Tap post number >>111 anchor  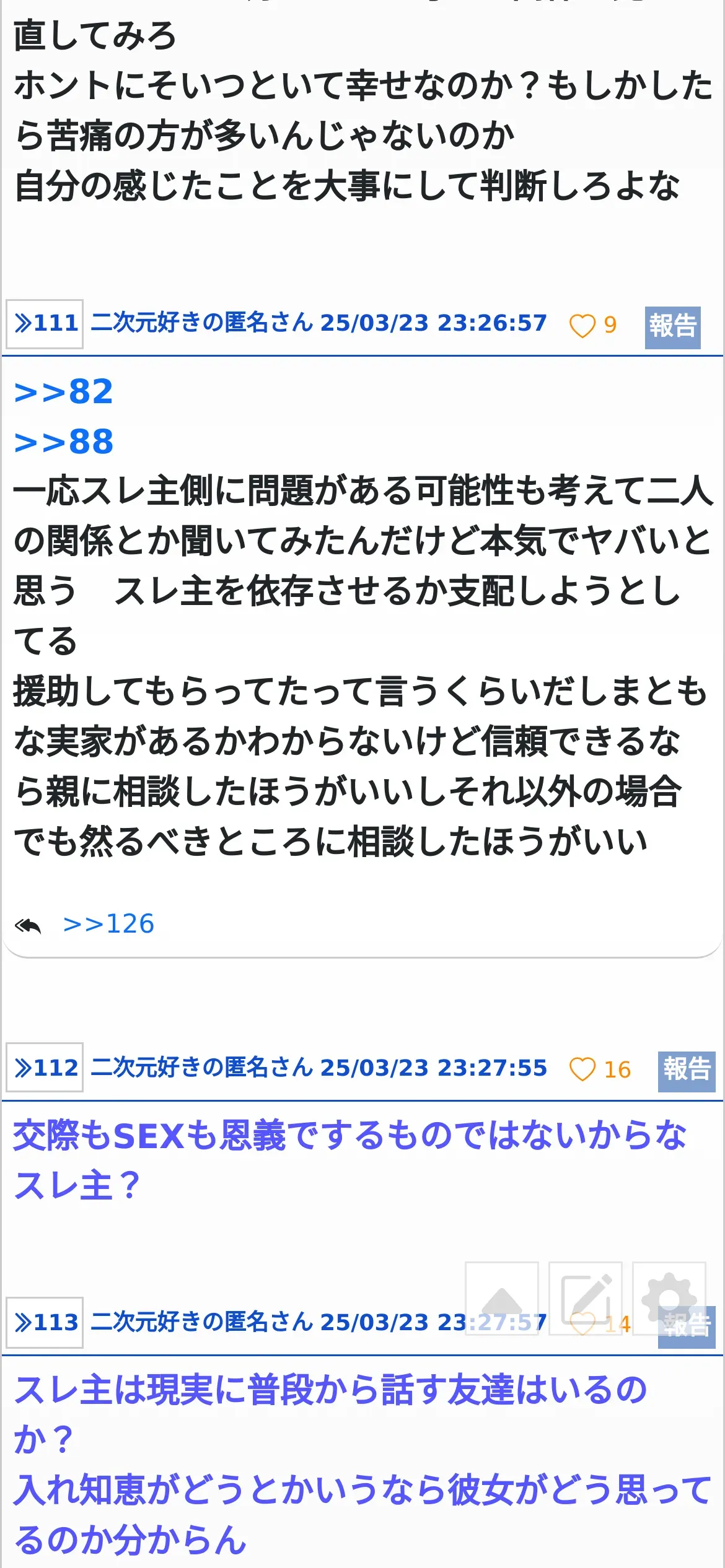click(45, 324)
